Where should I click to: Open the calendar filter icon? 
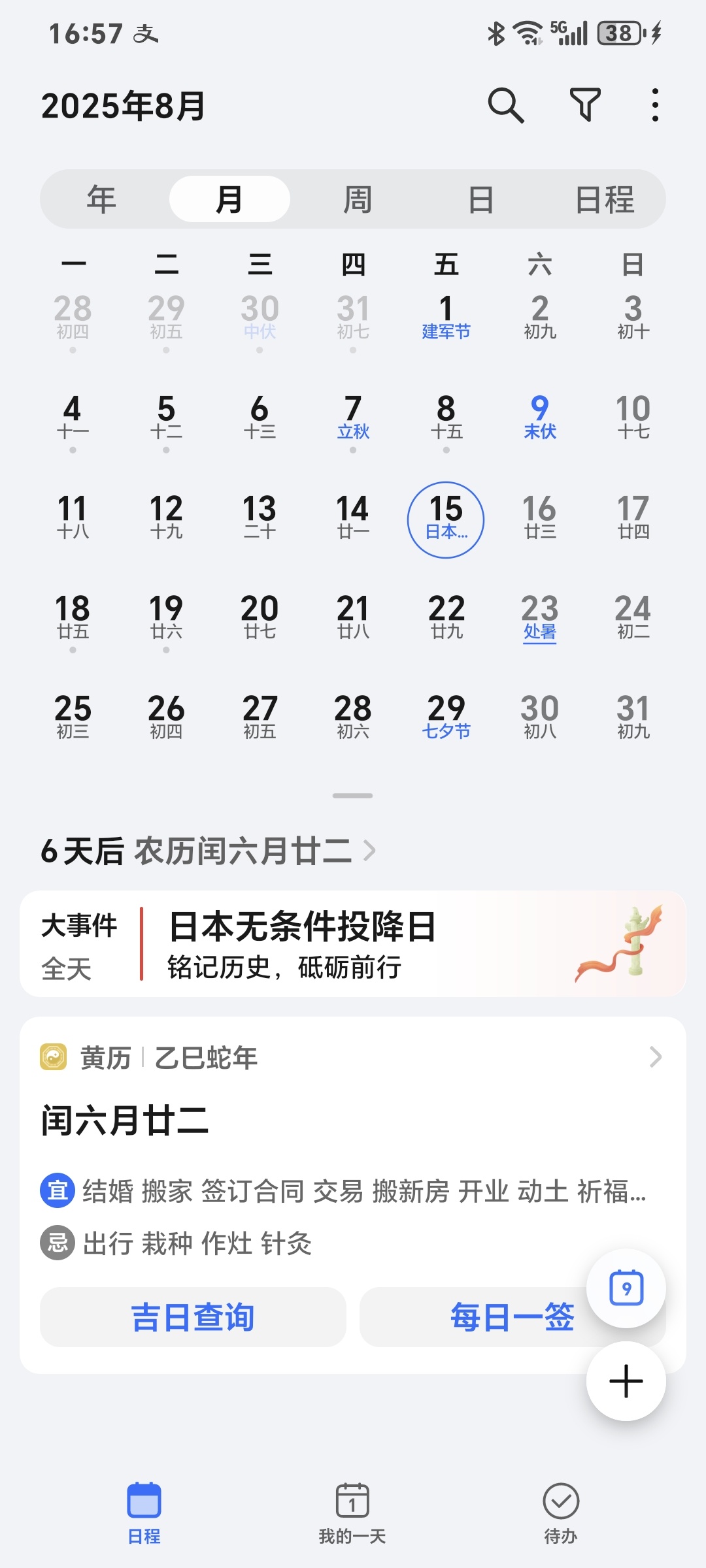tap(585, 105)
